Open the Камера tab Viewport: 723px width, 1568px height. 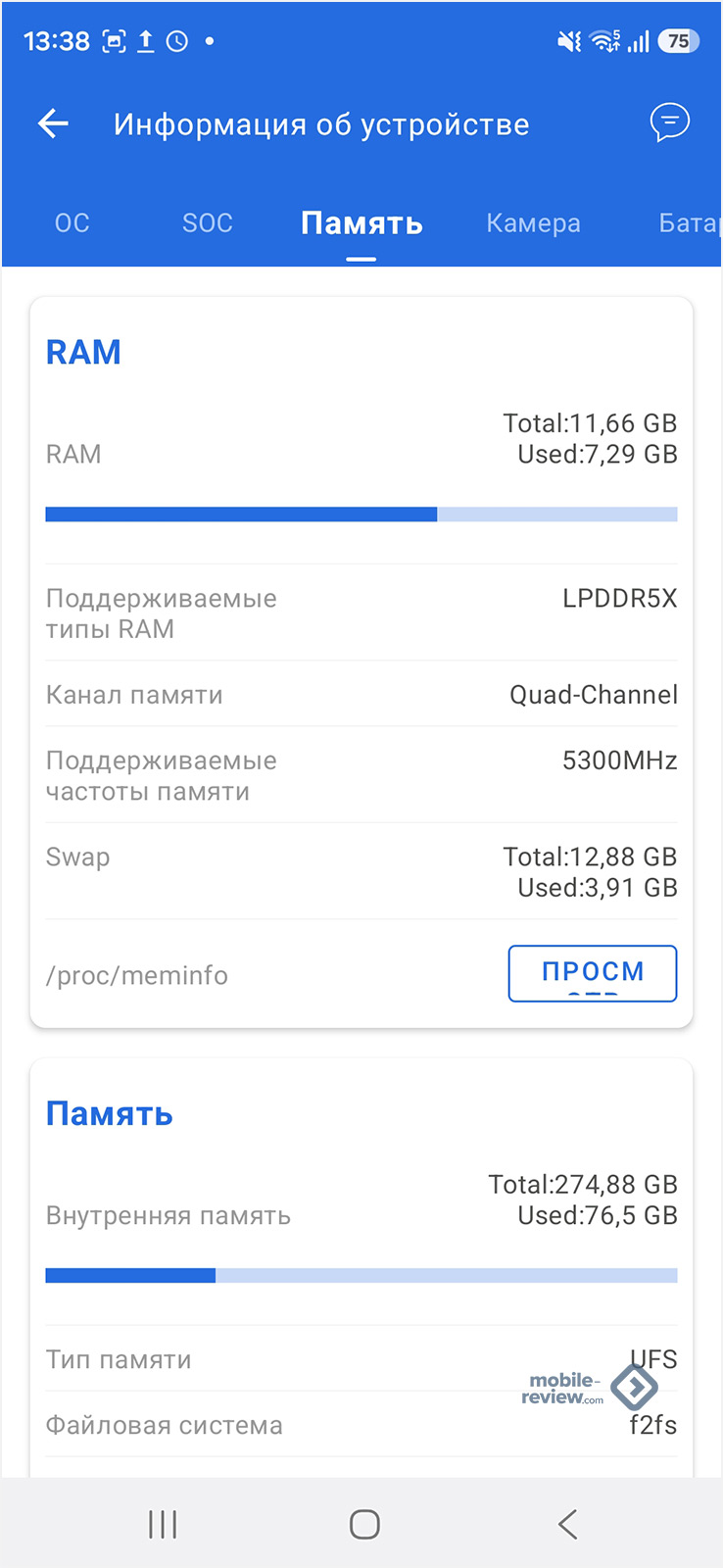(533, 223)
